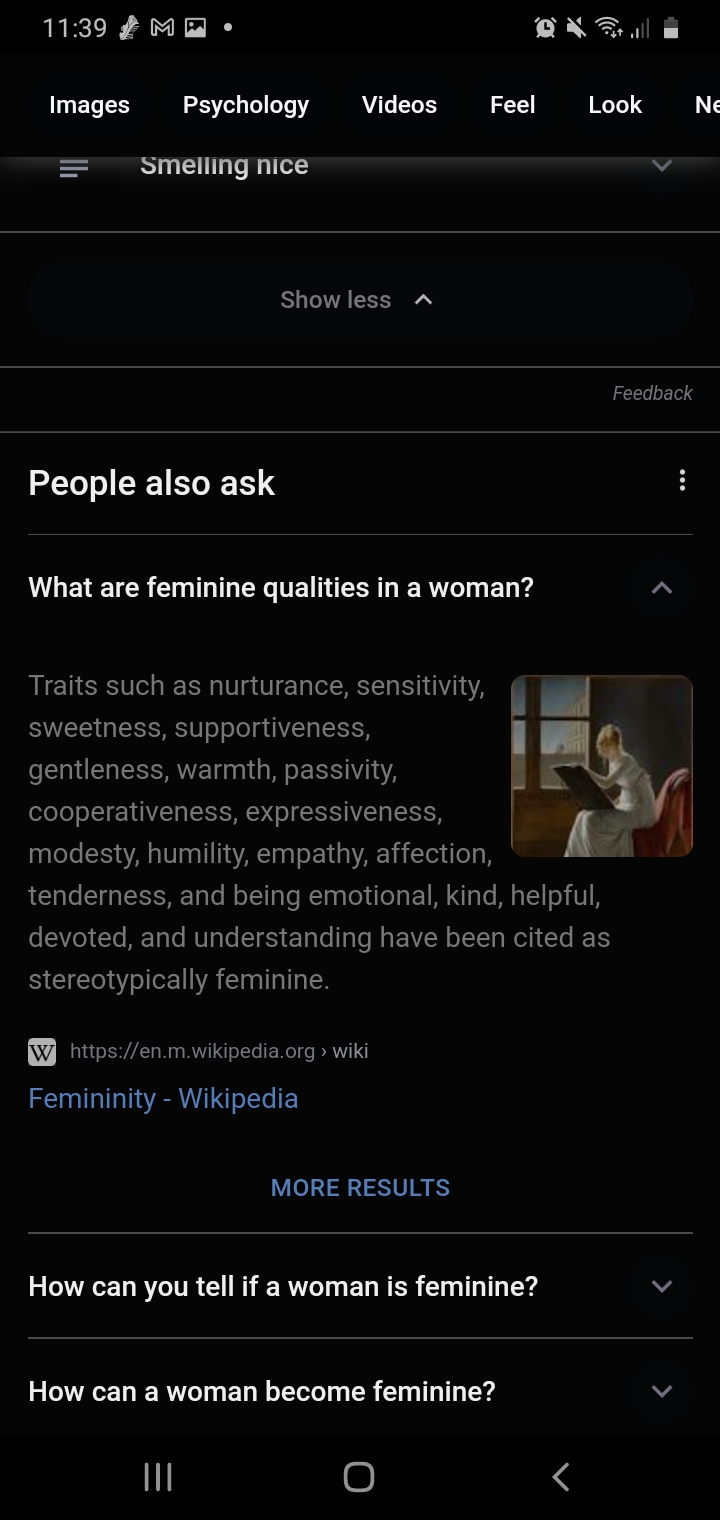Select the Psychology filter tab
This screenshot has width=720, height=1520.
point(246,105)
